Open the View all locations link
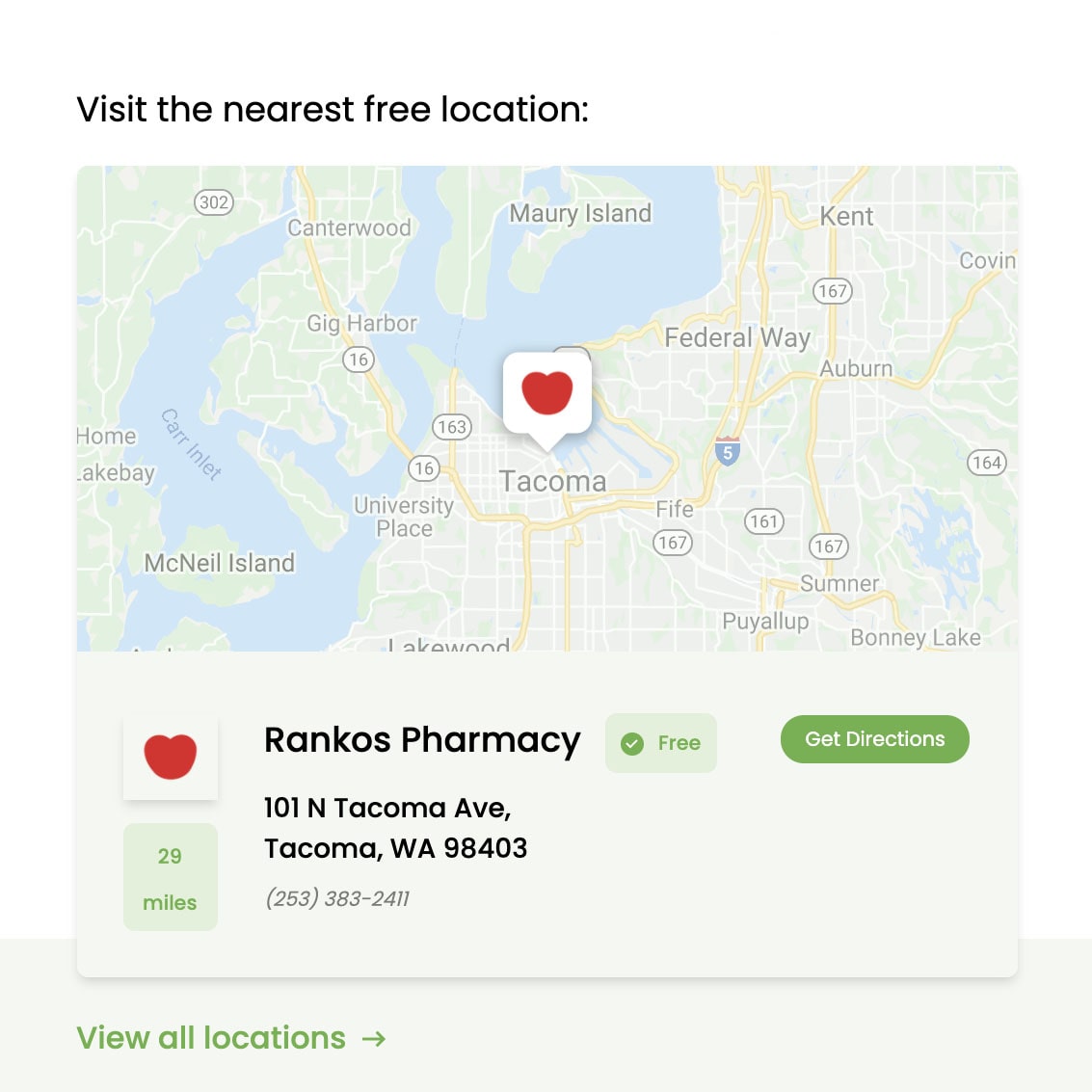 [x=230, y=1038]
